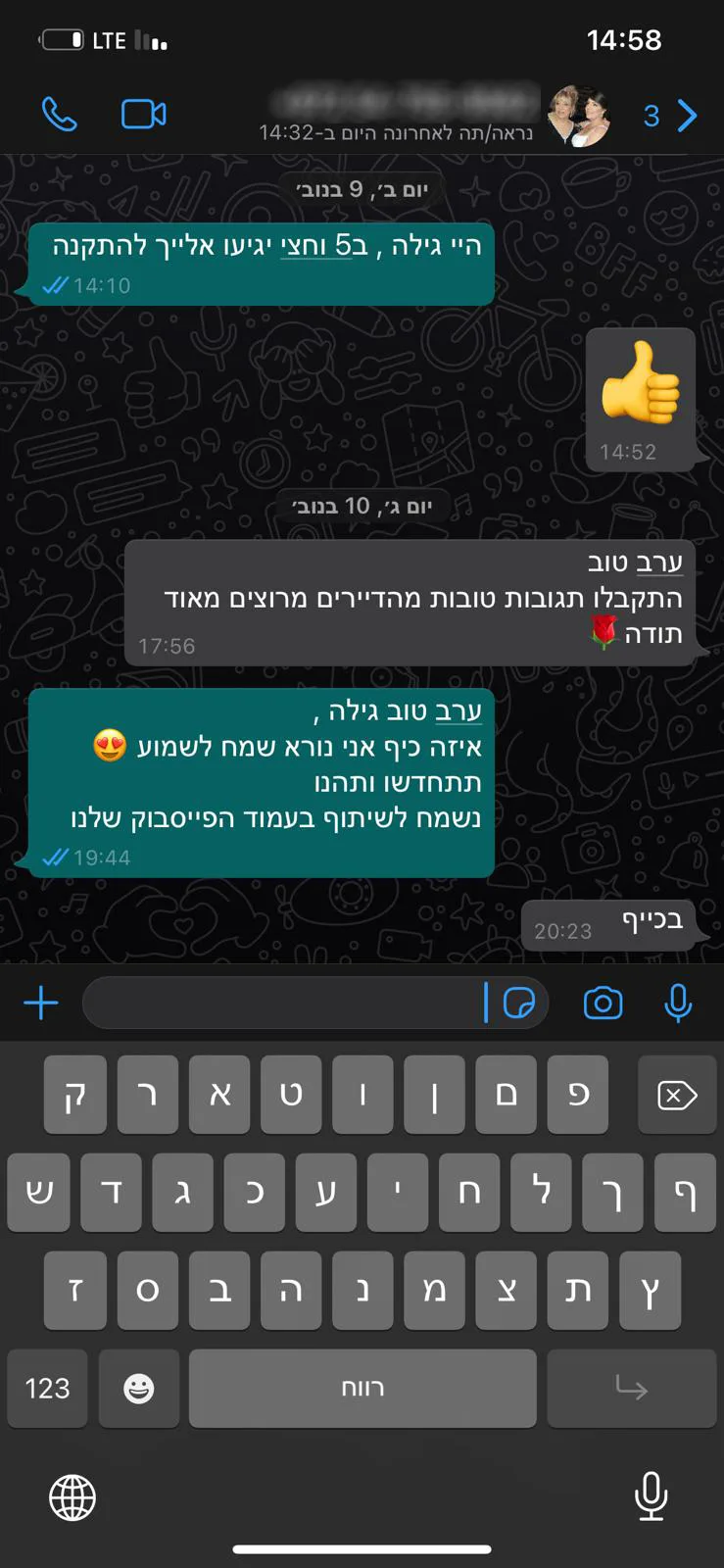The image size is (724, 1568).
Task: Open the sticker picker in message field
Action: coord(519,1003)
